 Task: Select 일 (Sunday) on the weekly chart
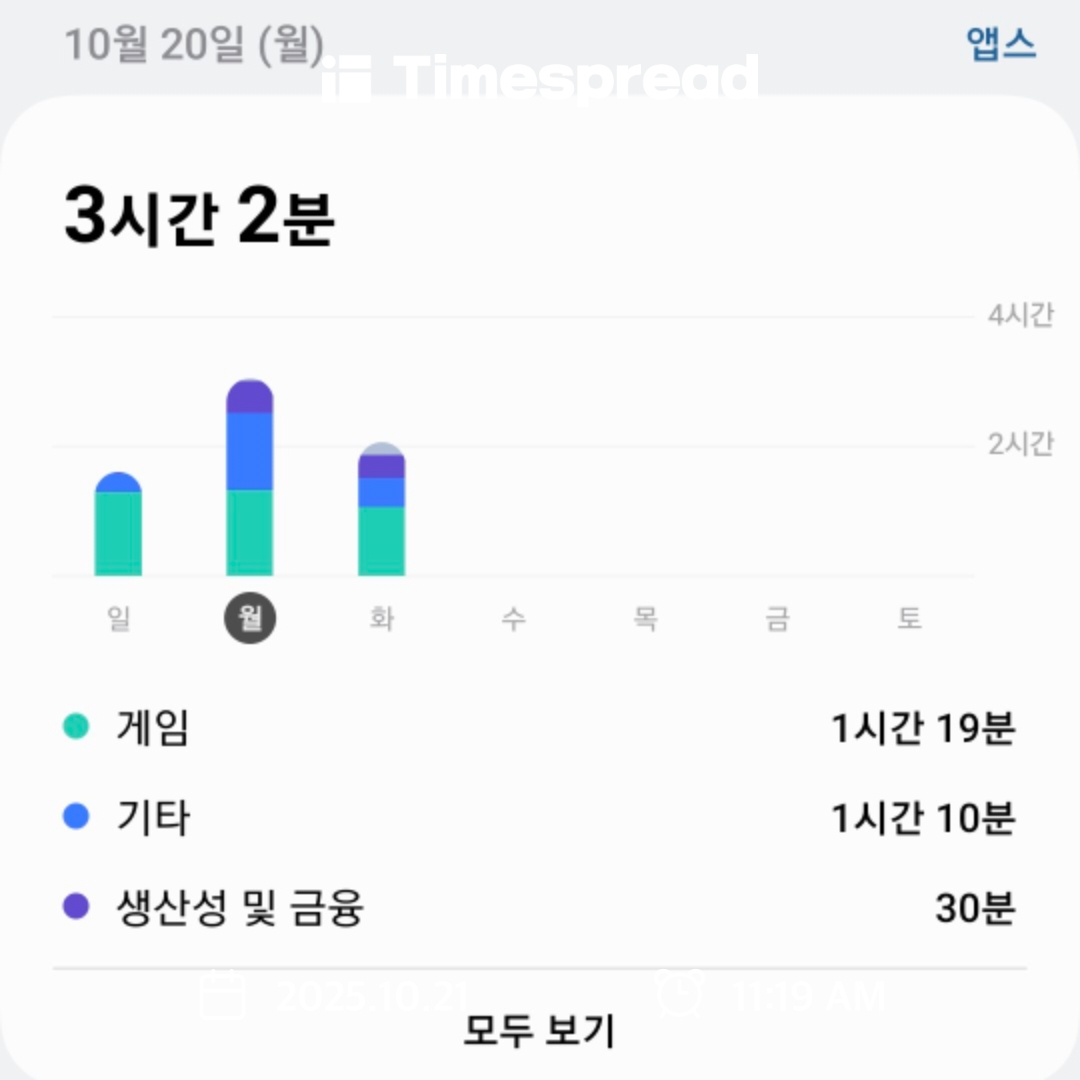point(118,618)
